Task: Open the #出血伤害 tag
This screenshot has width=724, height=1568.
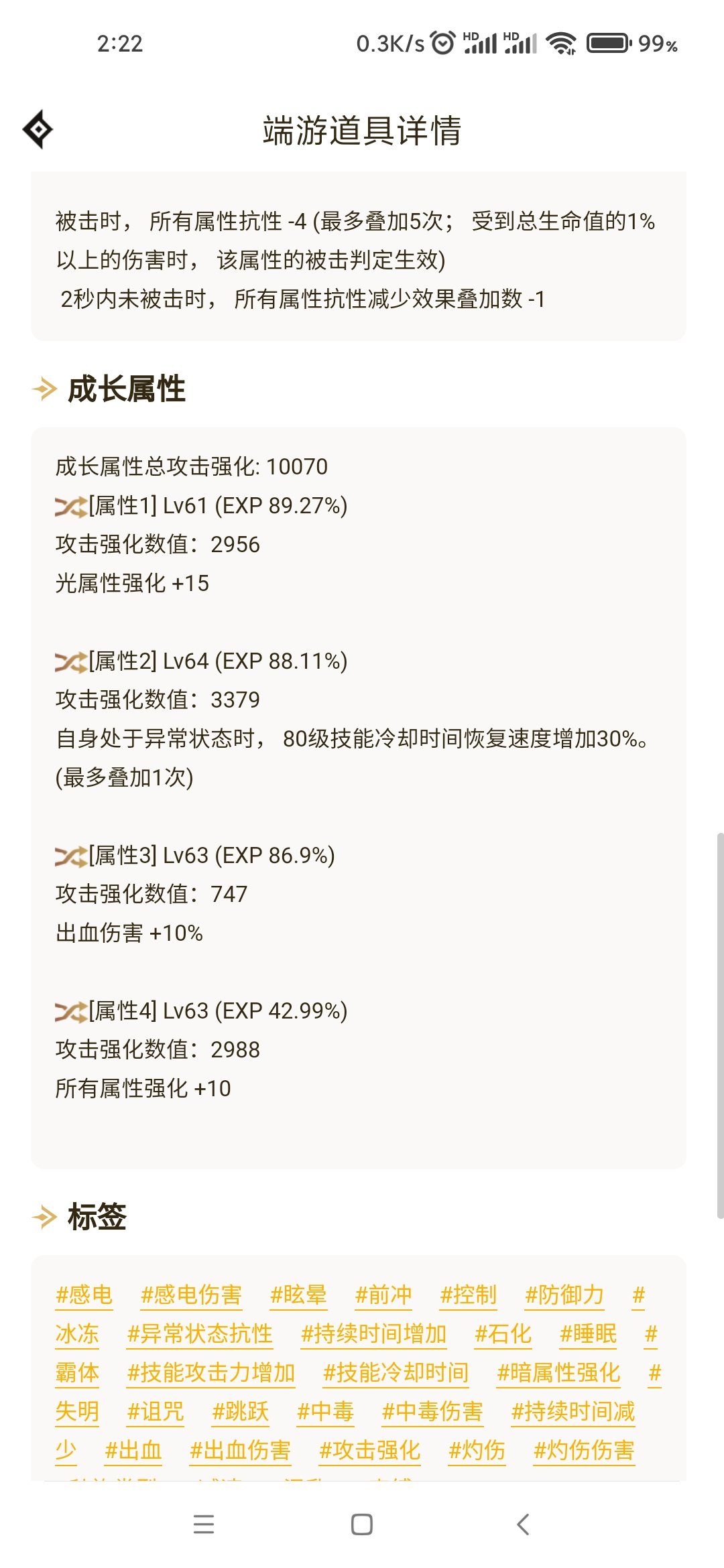Action: tap(241, 1450)
